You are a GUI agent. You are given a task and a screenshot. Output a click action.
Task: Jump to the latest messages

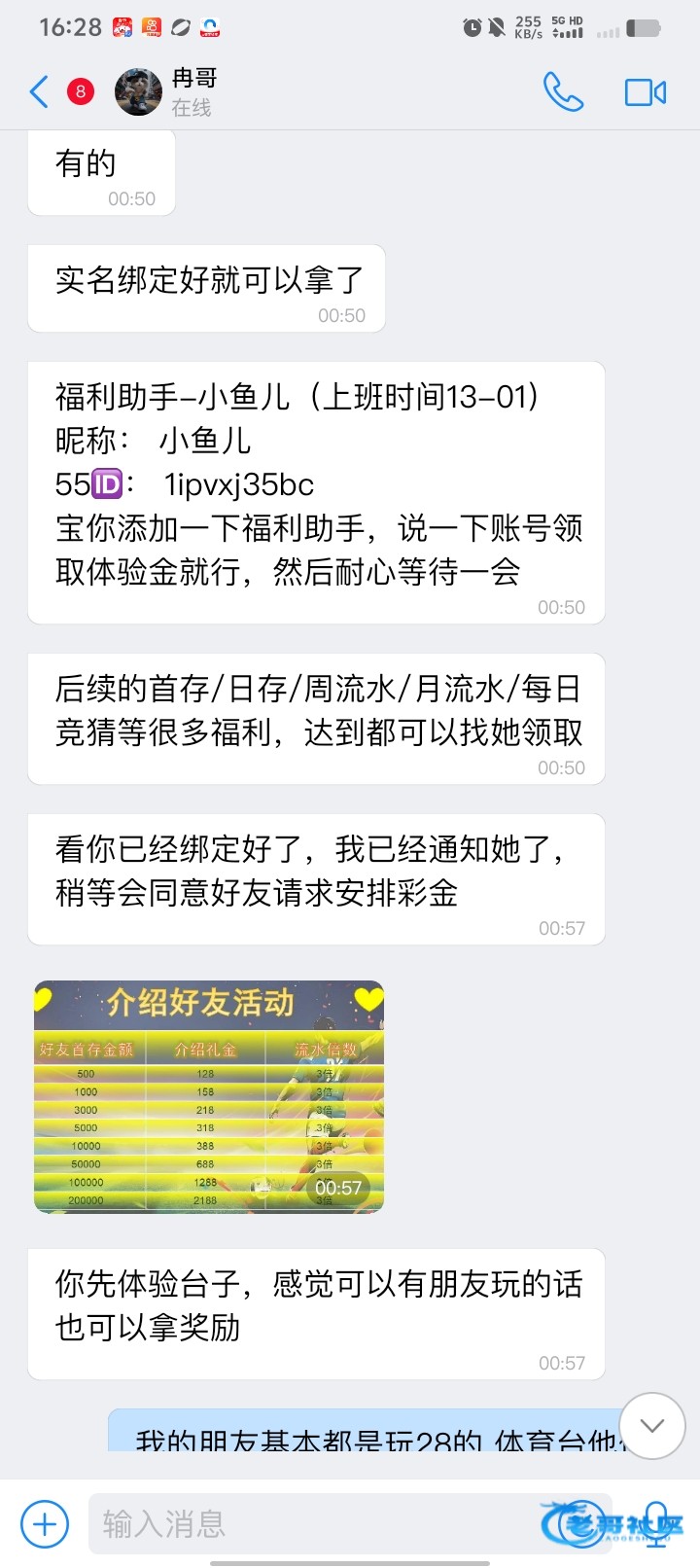pyautogui.click(x=651, y=1426)
